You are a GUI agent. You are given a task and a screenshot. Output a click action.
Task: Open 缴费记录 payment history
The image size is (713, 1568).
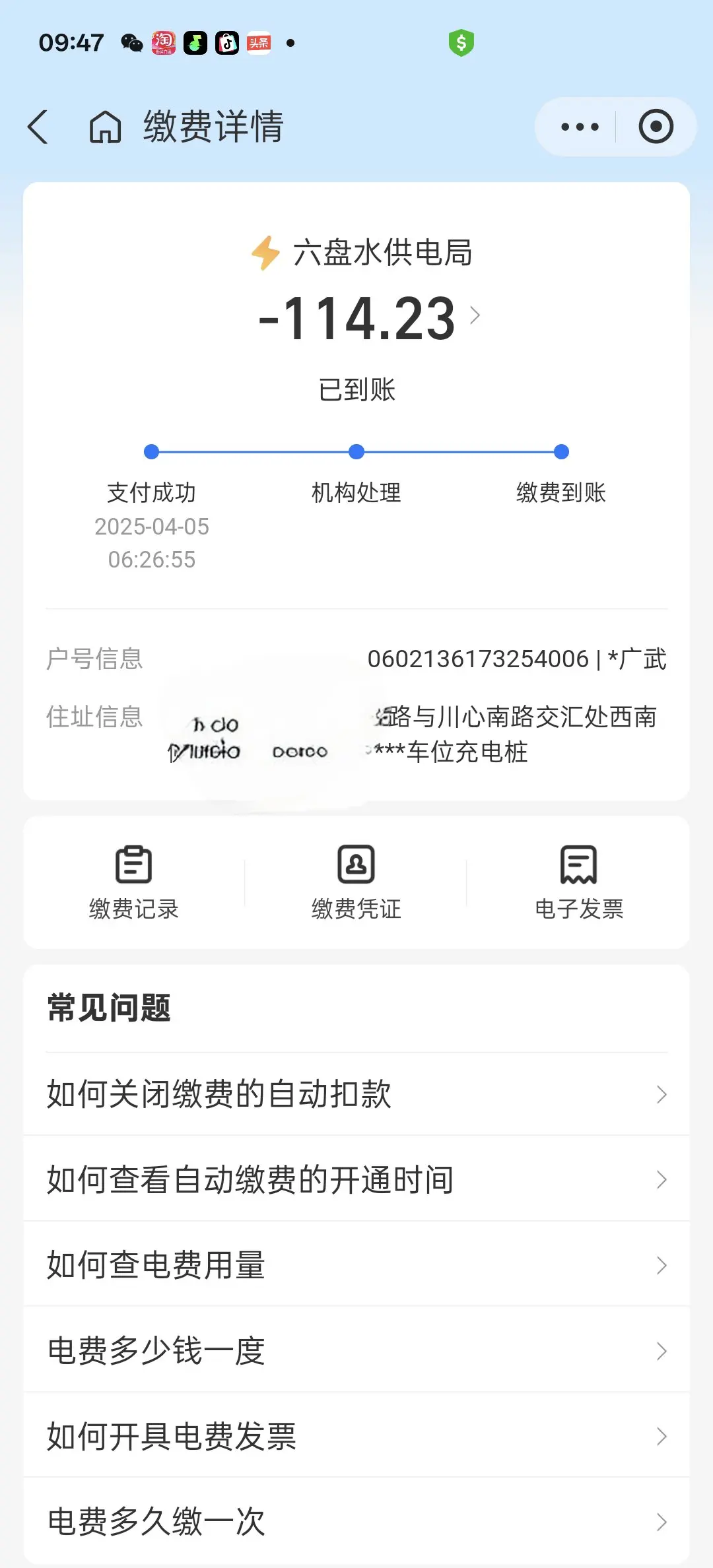coord(134,882)
